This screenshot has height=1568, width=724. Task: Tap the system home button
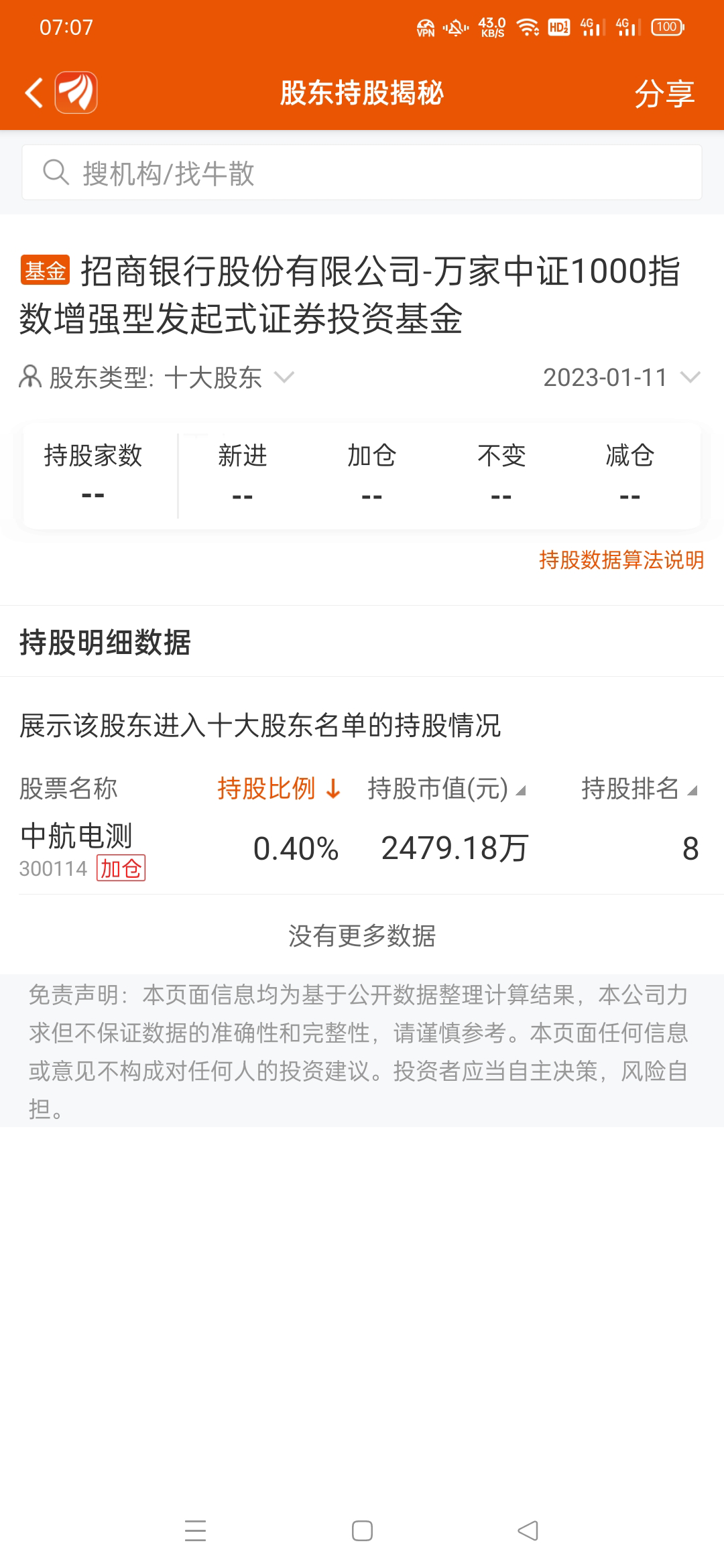pyautogui.click(x=362, y=1530)
